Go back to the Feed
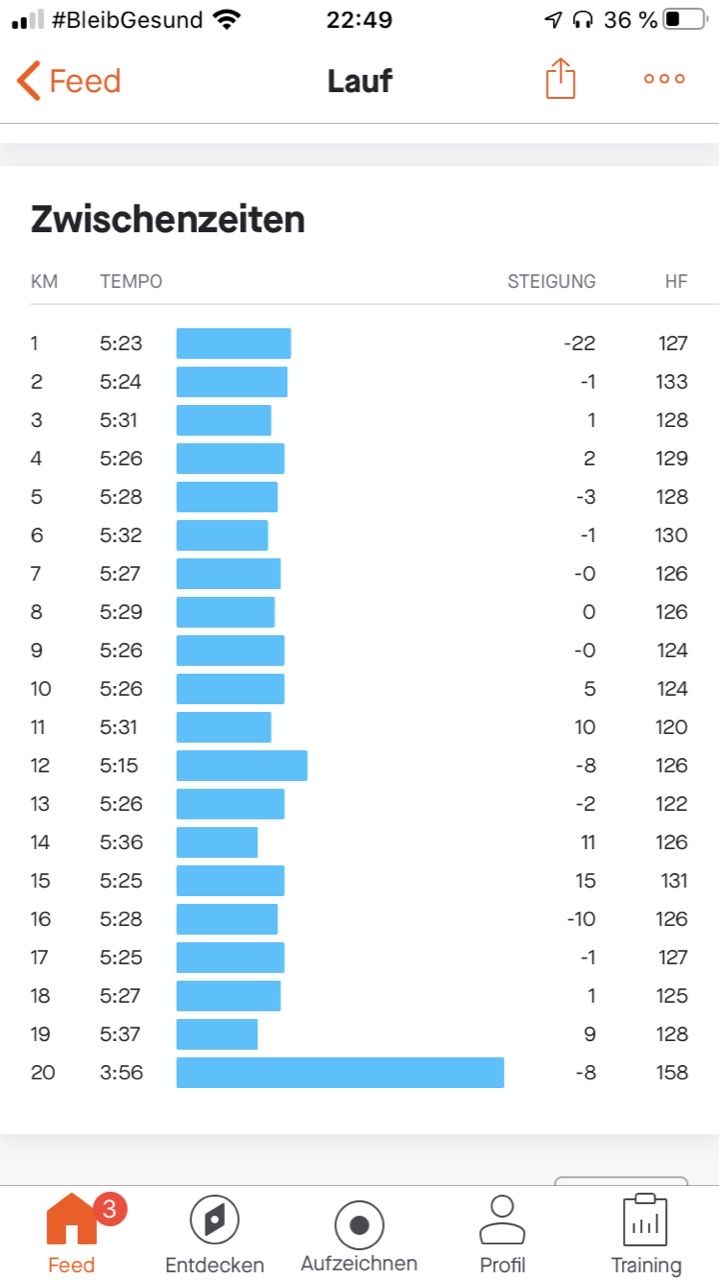Image resolution: width=719 pixels, height=1280 pixels. 68,80
